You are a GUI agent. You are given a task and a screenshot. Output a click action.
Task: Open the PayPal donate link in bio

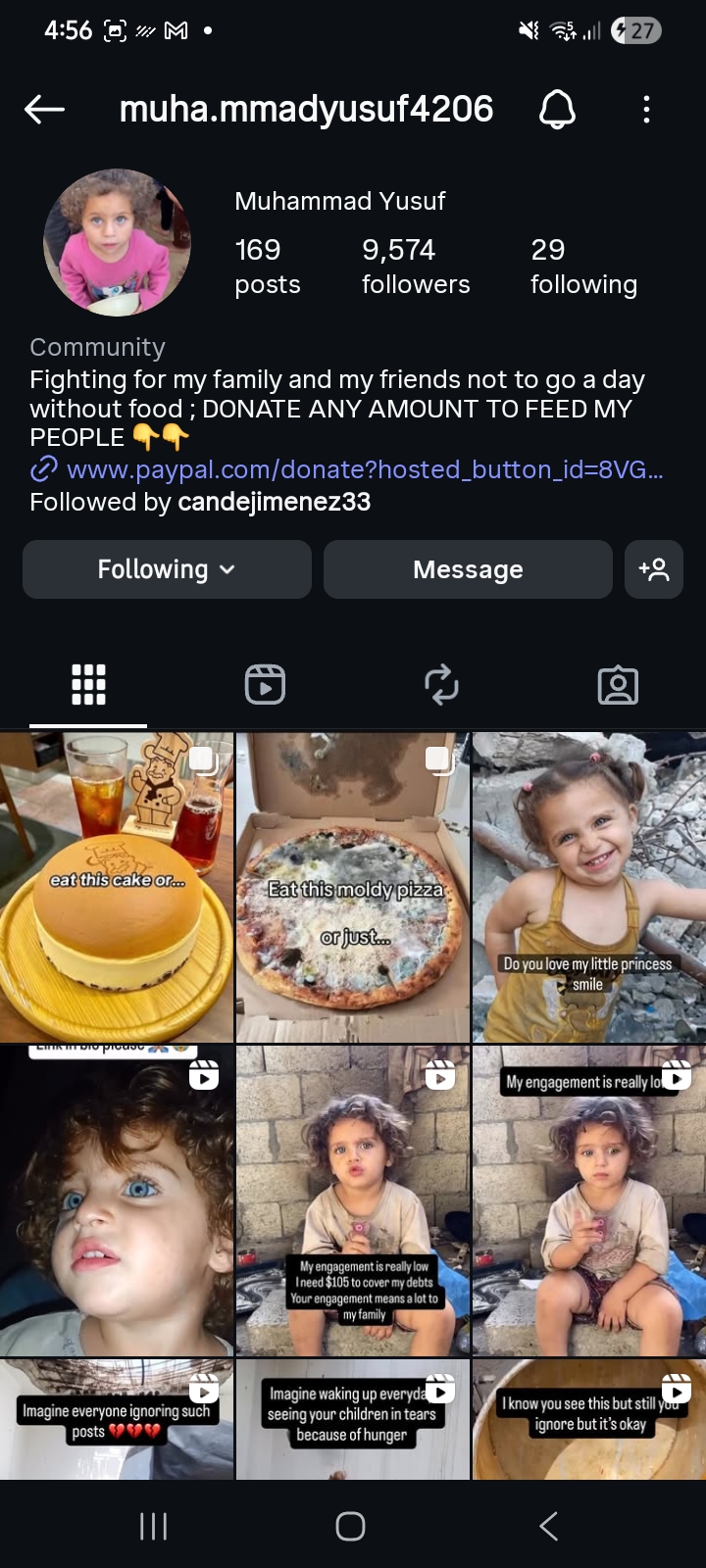[x=363, y=470]
